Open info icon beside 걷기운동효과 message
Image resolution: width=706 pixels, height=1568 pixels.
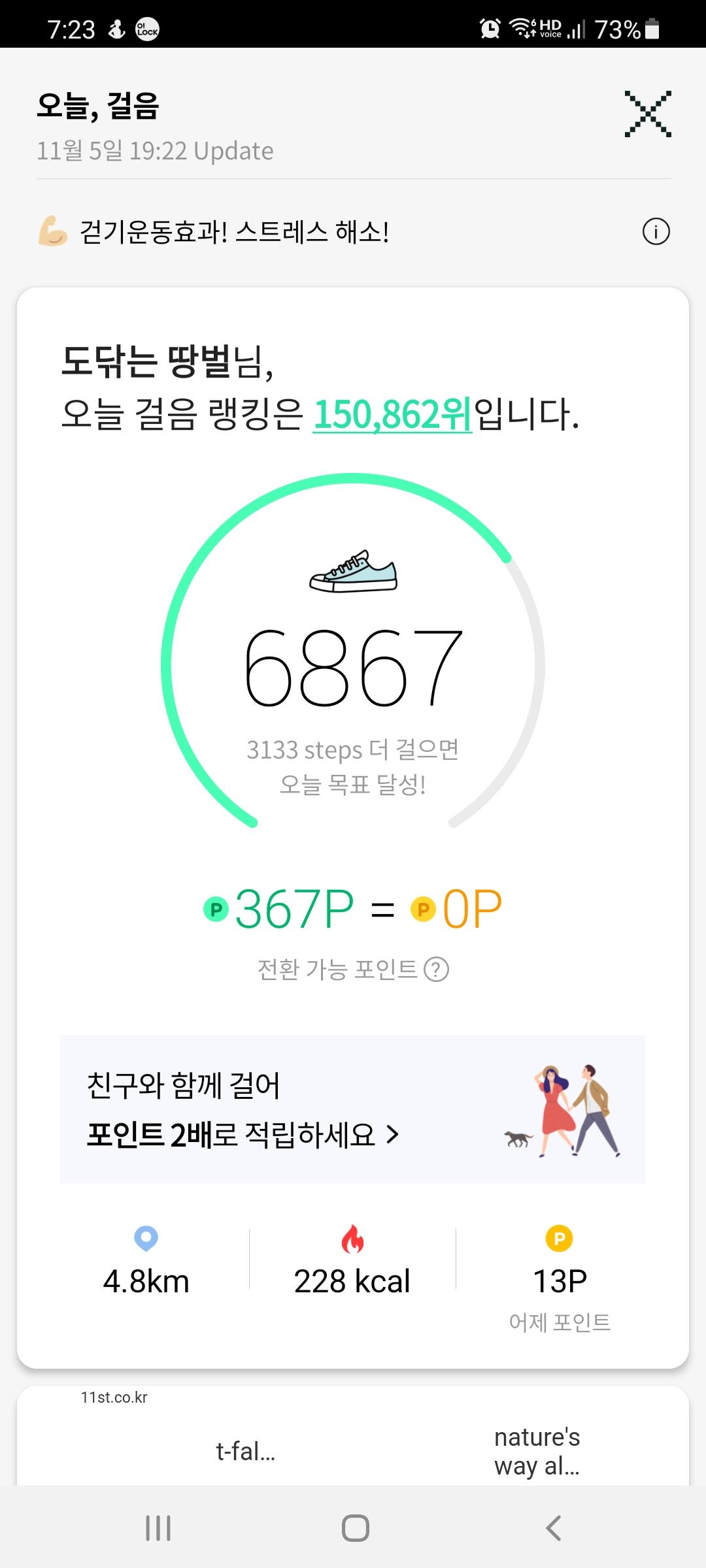656,232
